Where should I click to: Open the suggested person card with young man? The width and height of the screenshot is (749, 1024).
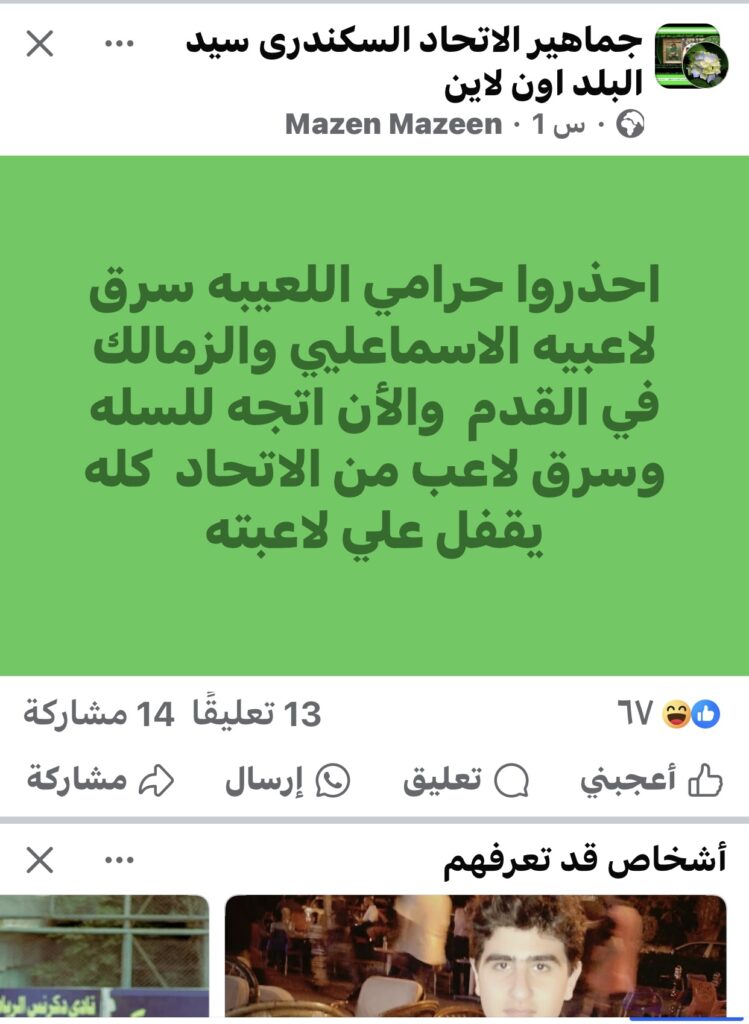tap(476, 957)
